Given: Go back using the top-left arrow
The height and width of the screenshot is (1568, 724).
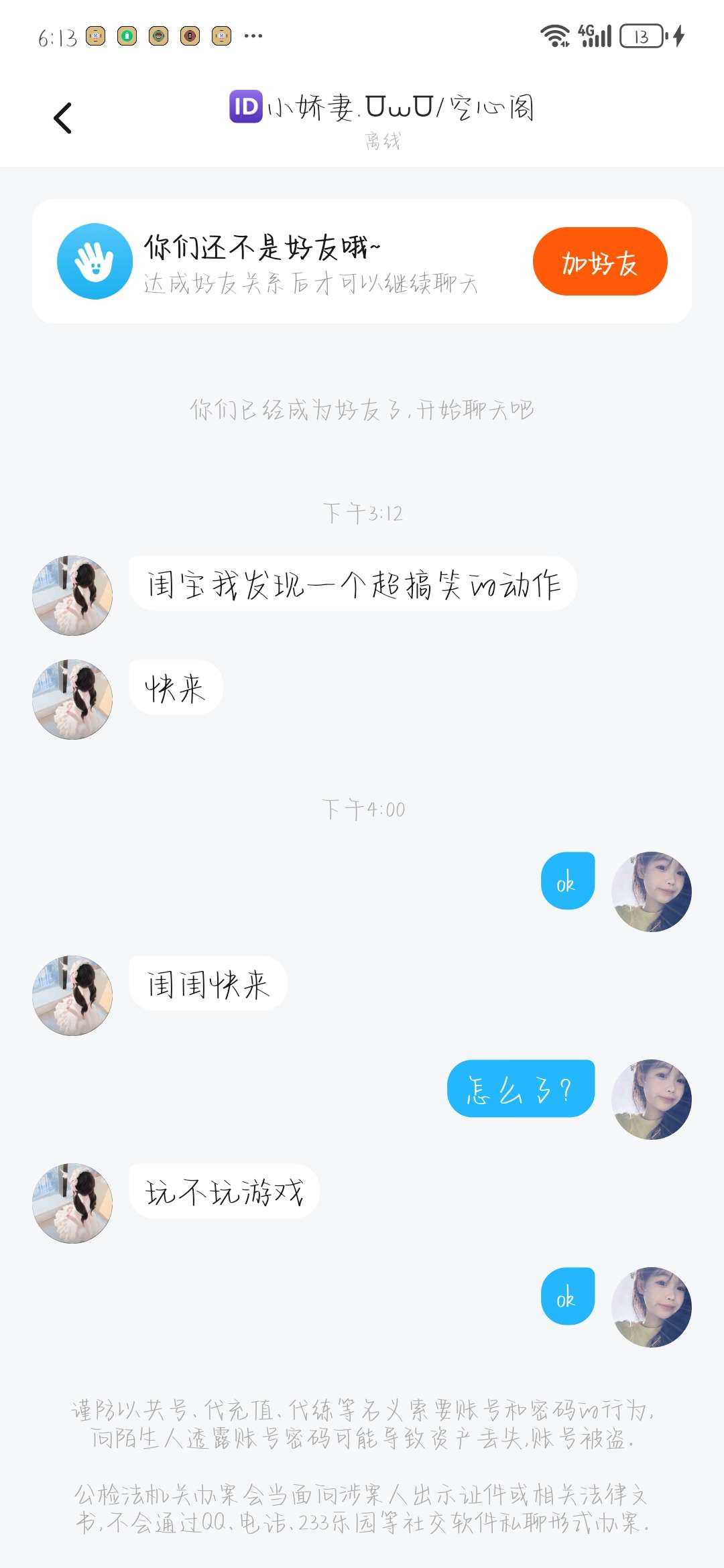Looking at the screenshot, I should pos(62,119).
